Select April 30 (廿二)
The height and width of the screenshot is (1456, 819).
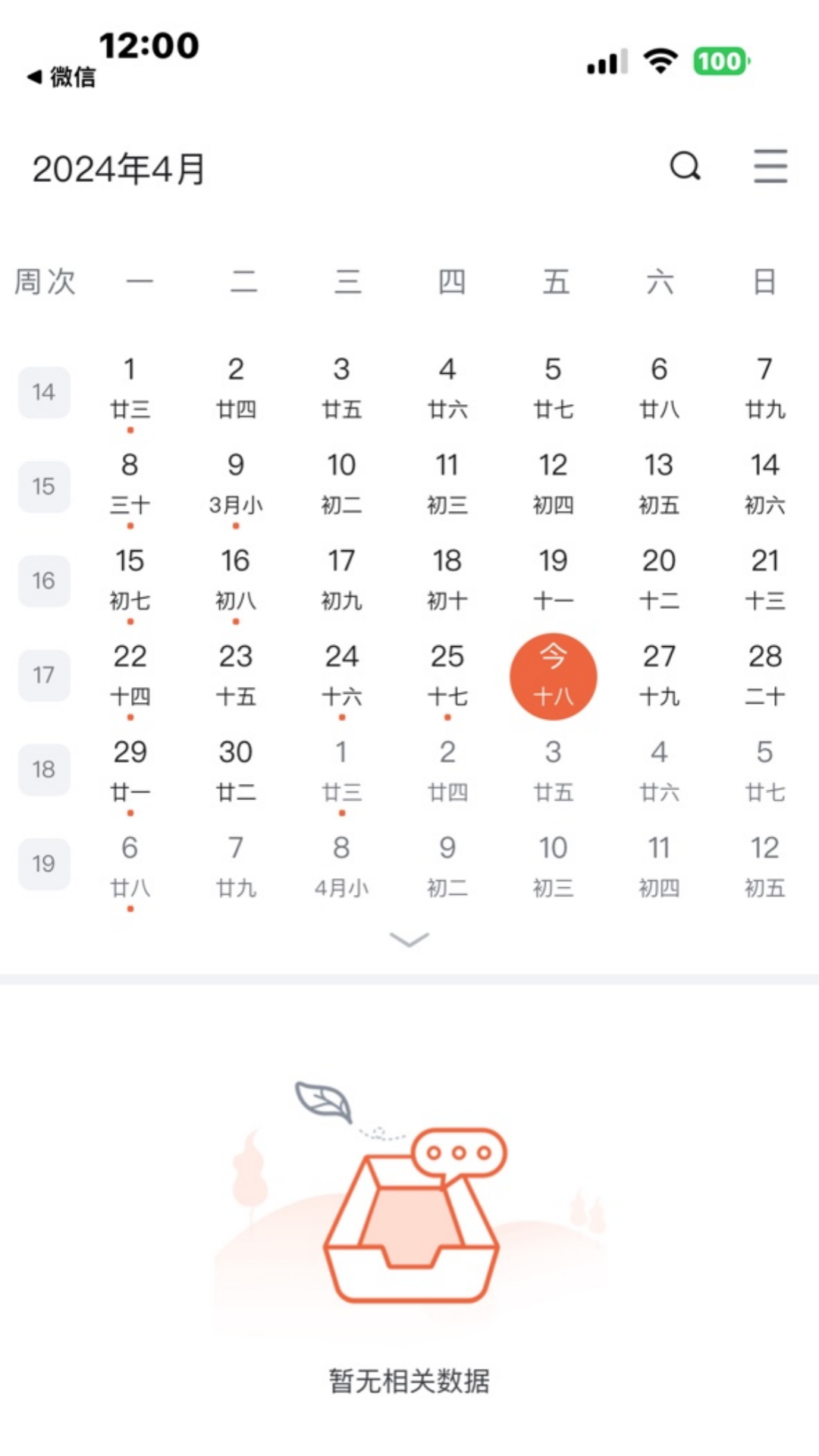coord(236,770)
